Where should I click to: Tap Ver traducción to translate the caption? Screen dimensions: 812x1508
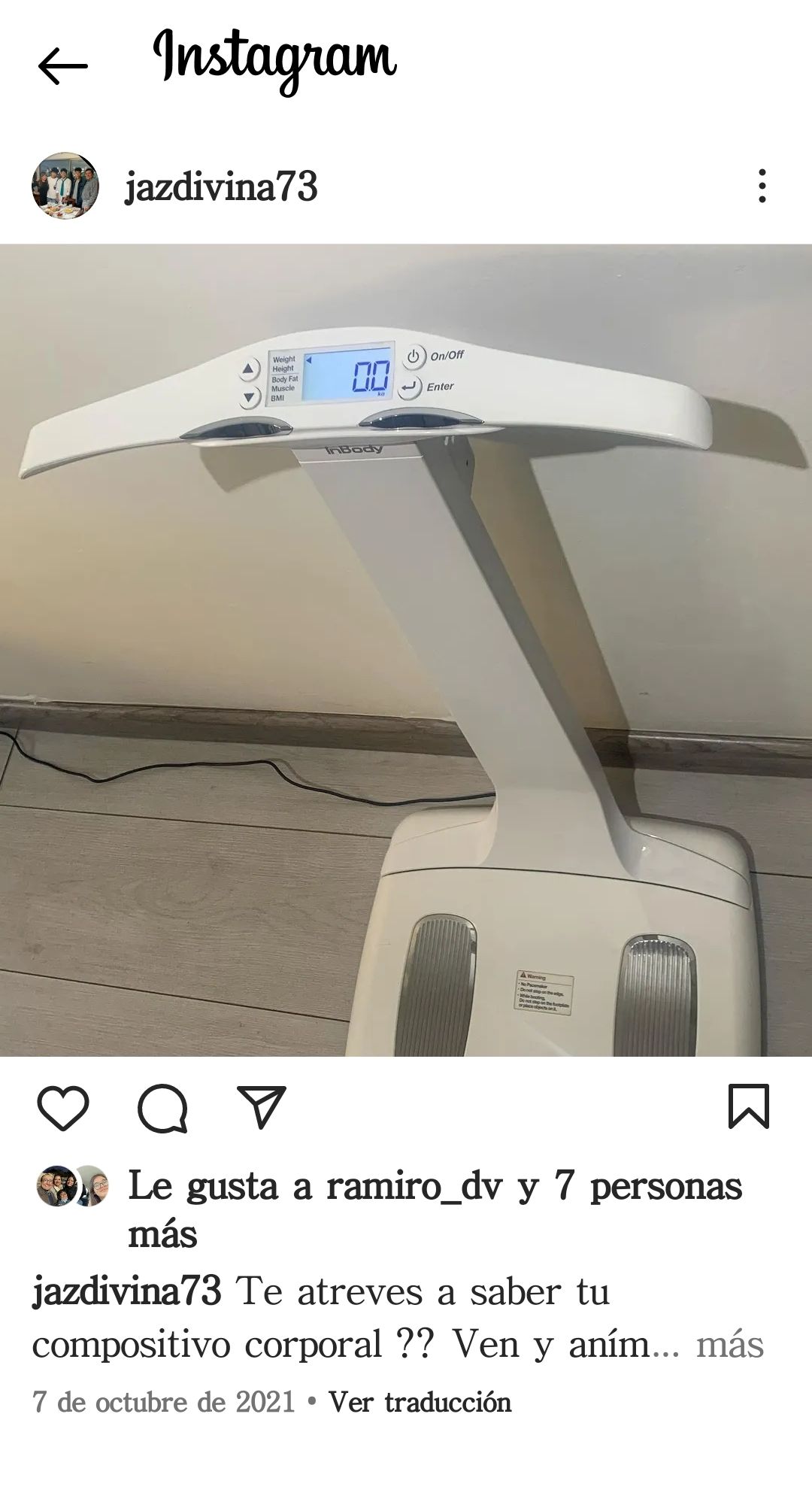[420, 1402]
